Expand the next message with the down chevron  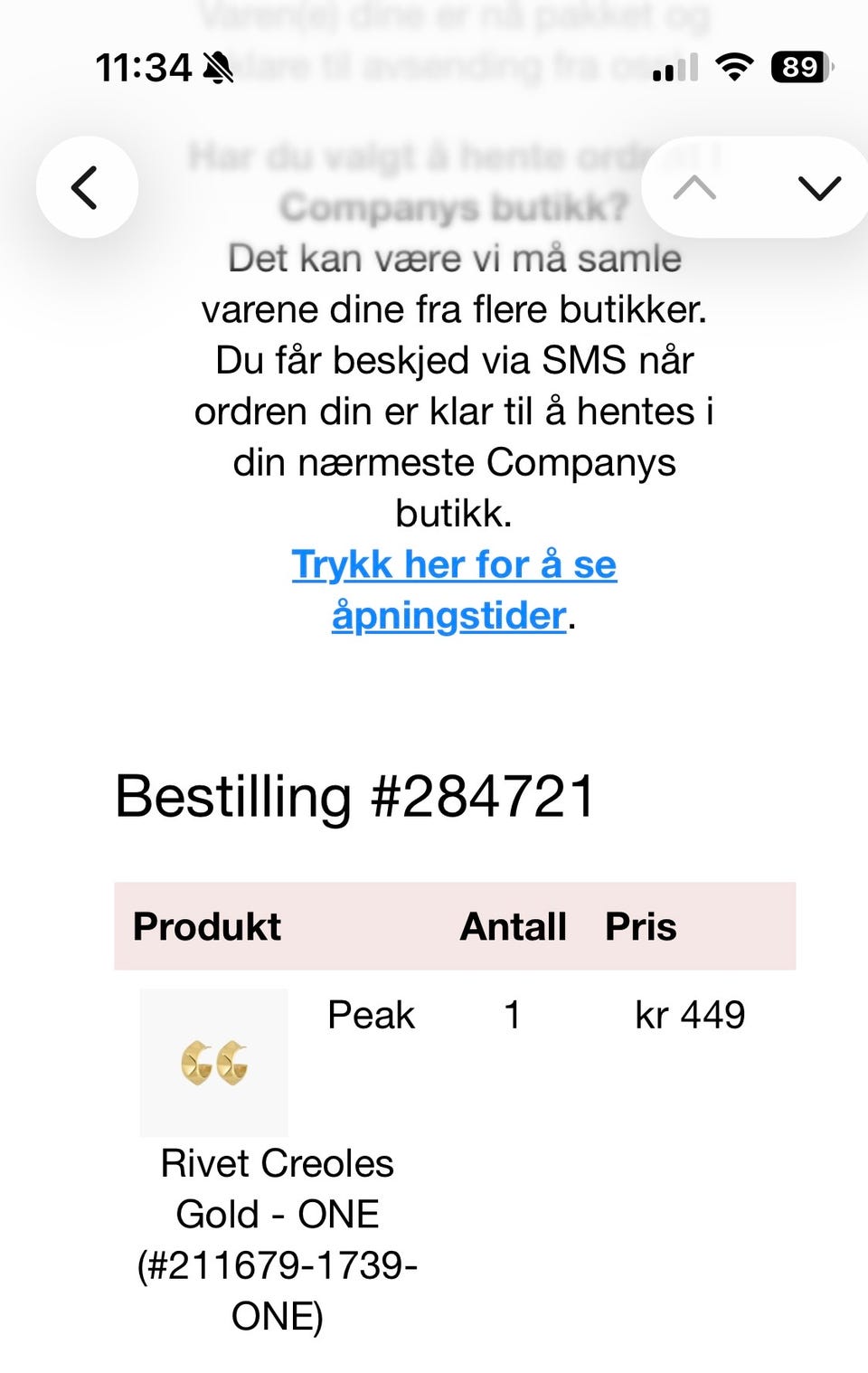(819, 187)
